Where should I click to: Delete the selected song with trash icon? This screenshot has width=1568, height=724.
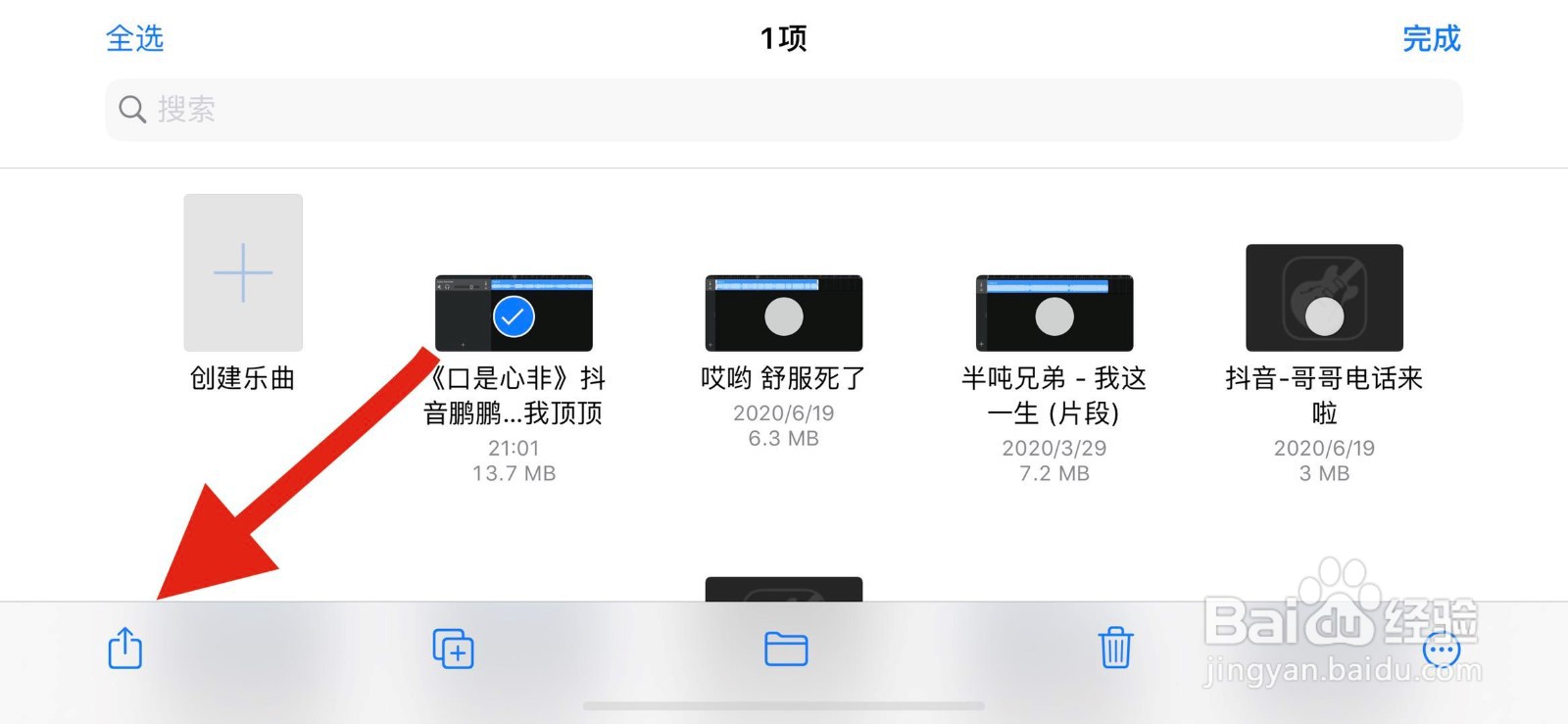pos(1115,649)
